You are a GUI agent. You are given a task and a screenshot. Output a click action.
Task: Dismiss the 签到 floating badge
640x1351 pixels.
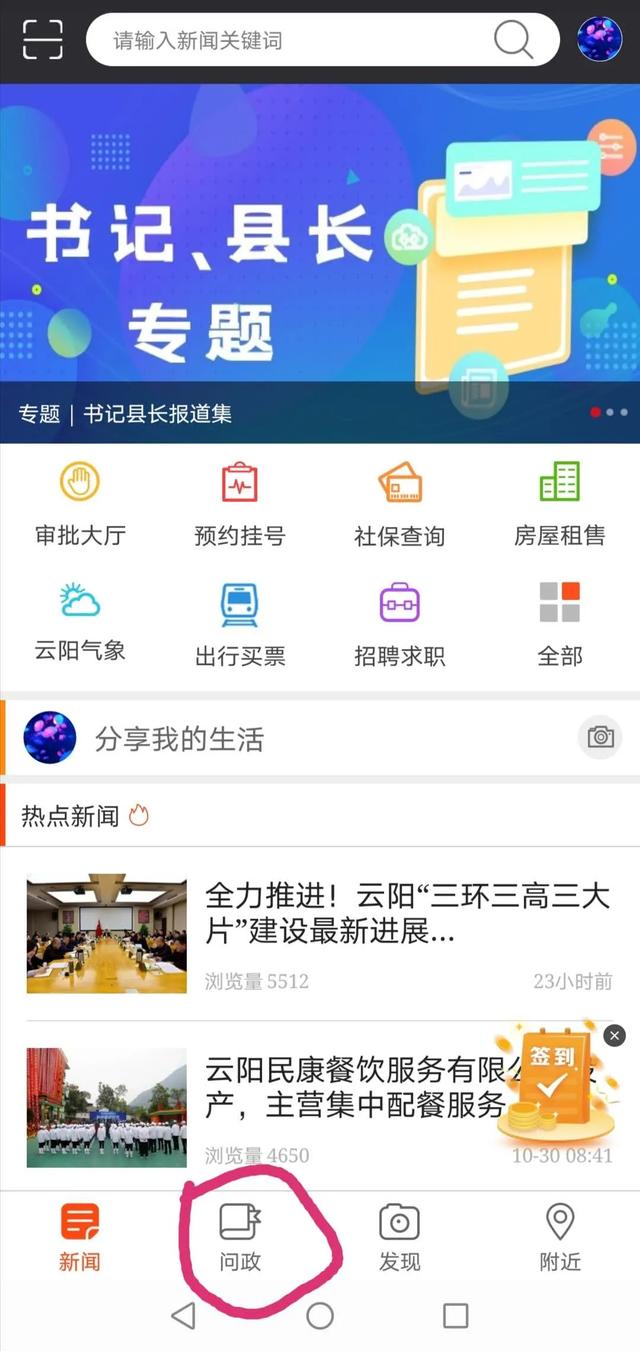click(x=615, y=1036)
